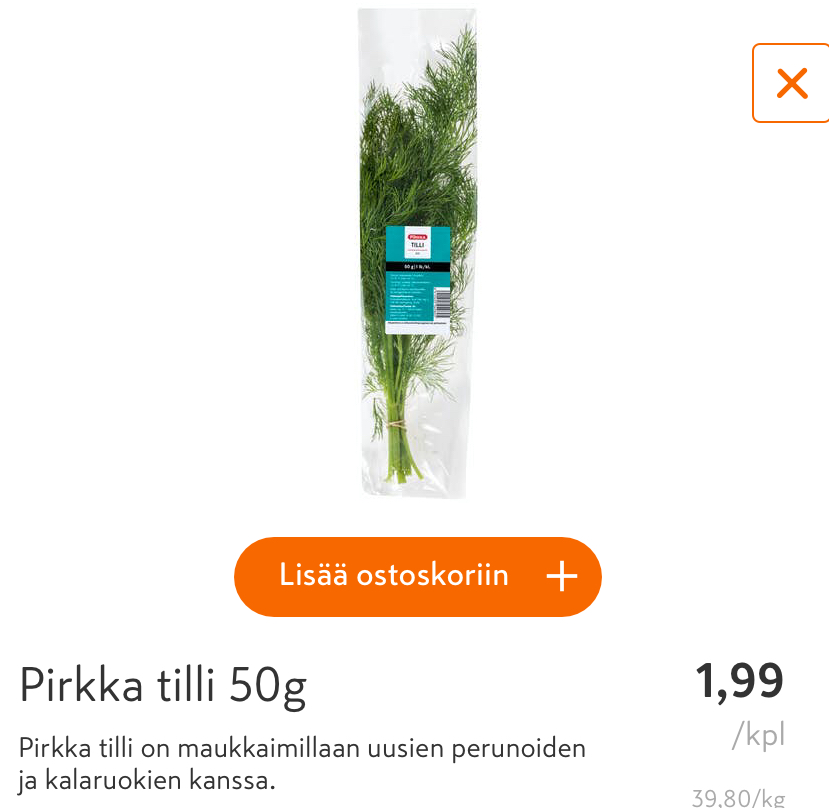
Task: Close the Pirkka tilli product view
Action: pos(791,83)
